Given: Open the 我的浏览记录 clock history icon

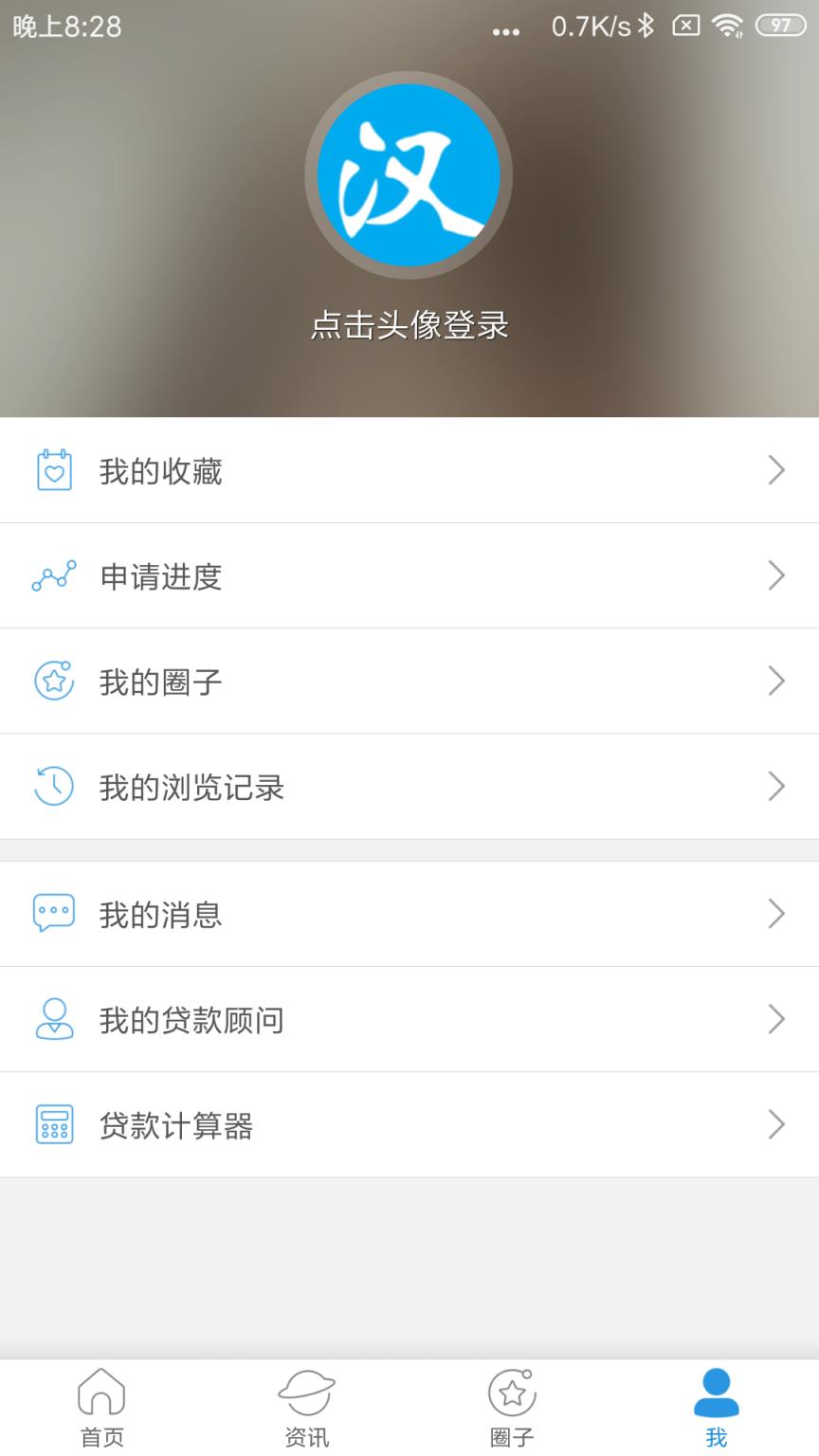Looking at the screenshot, I should (54, 786).
